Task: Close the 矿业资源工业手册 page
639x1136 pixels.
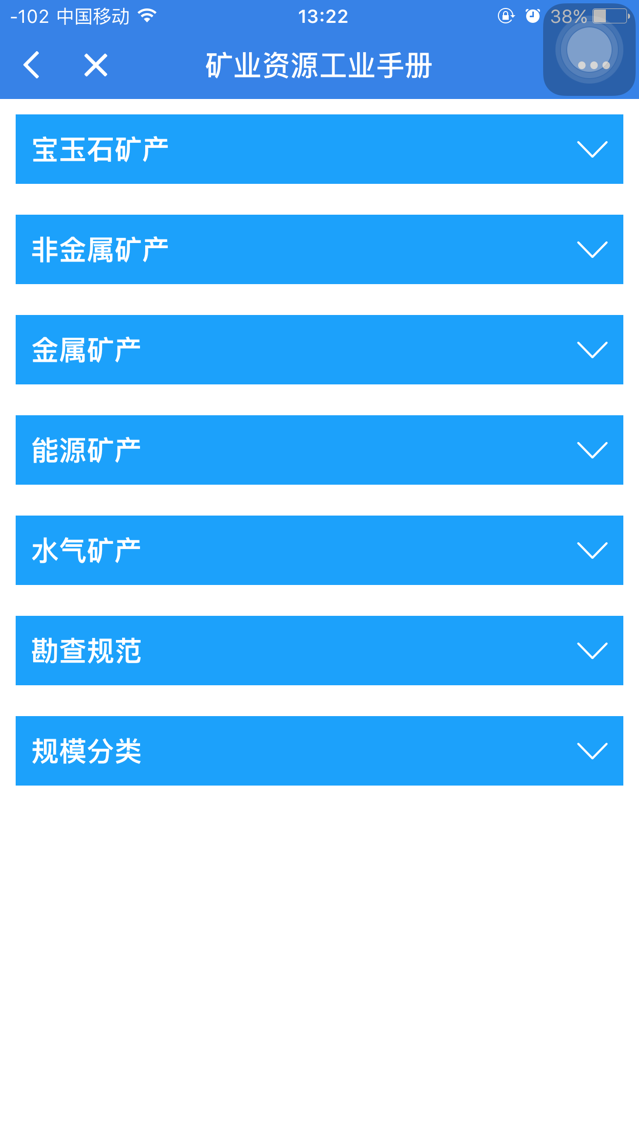Action: 95,66
